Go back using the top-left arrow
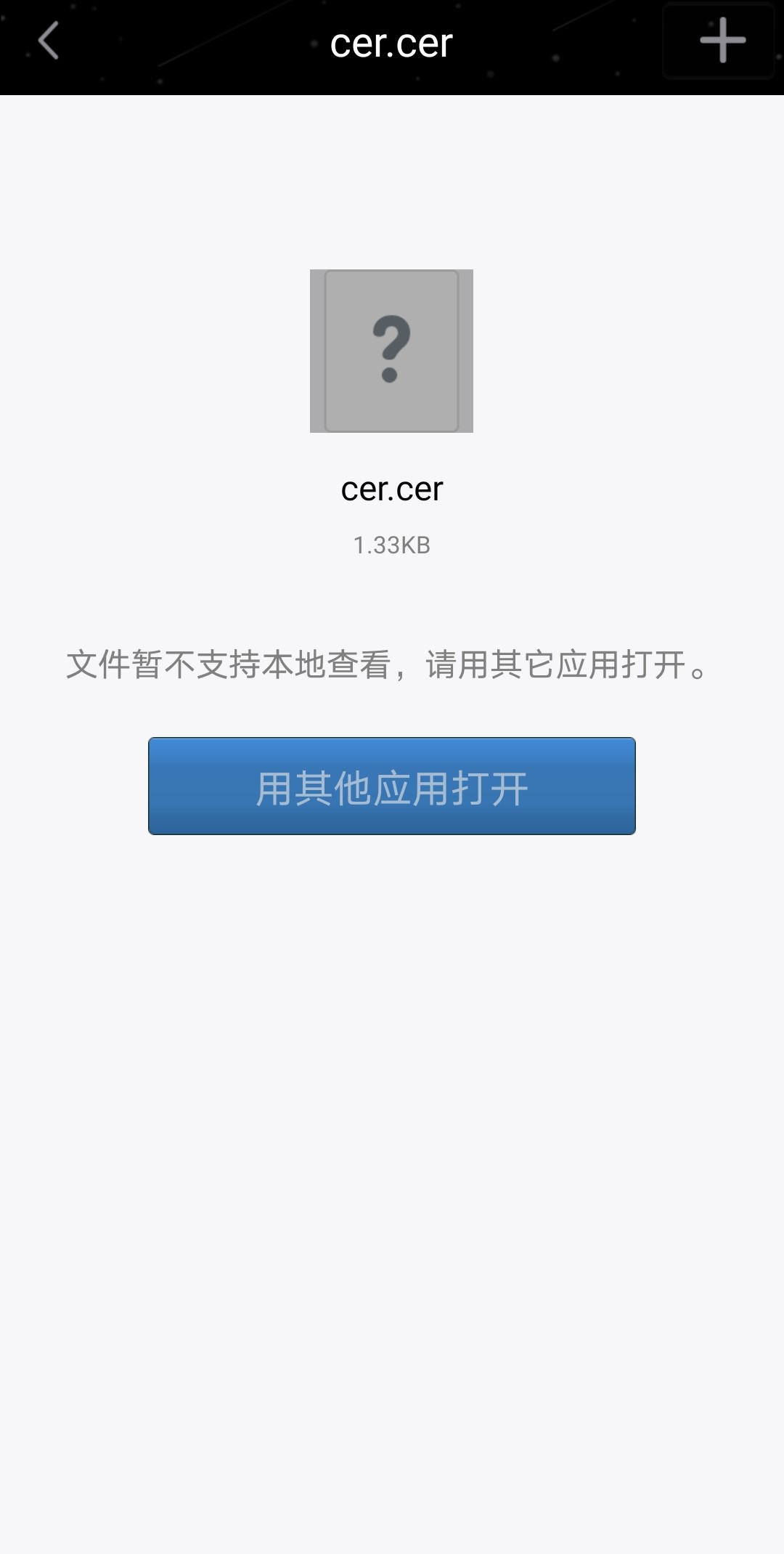Image resolution: width=784 pixels, height=1554 pixels. 48,41
